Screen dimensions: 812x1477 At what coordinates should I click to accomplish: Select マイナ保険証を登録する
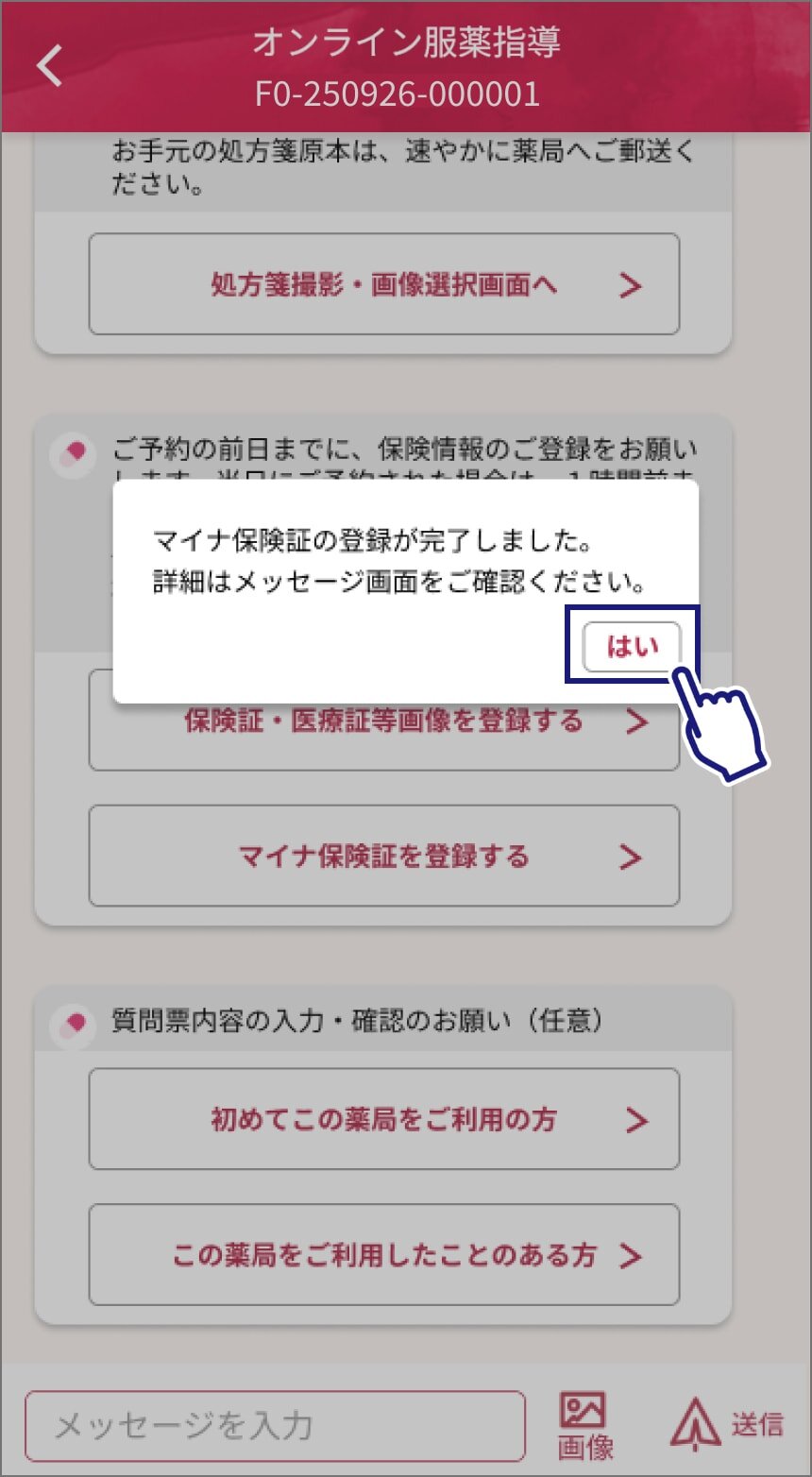tap(384, 856)
